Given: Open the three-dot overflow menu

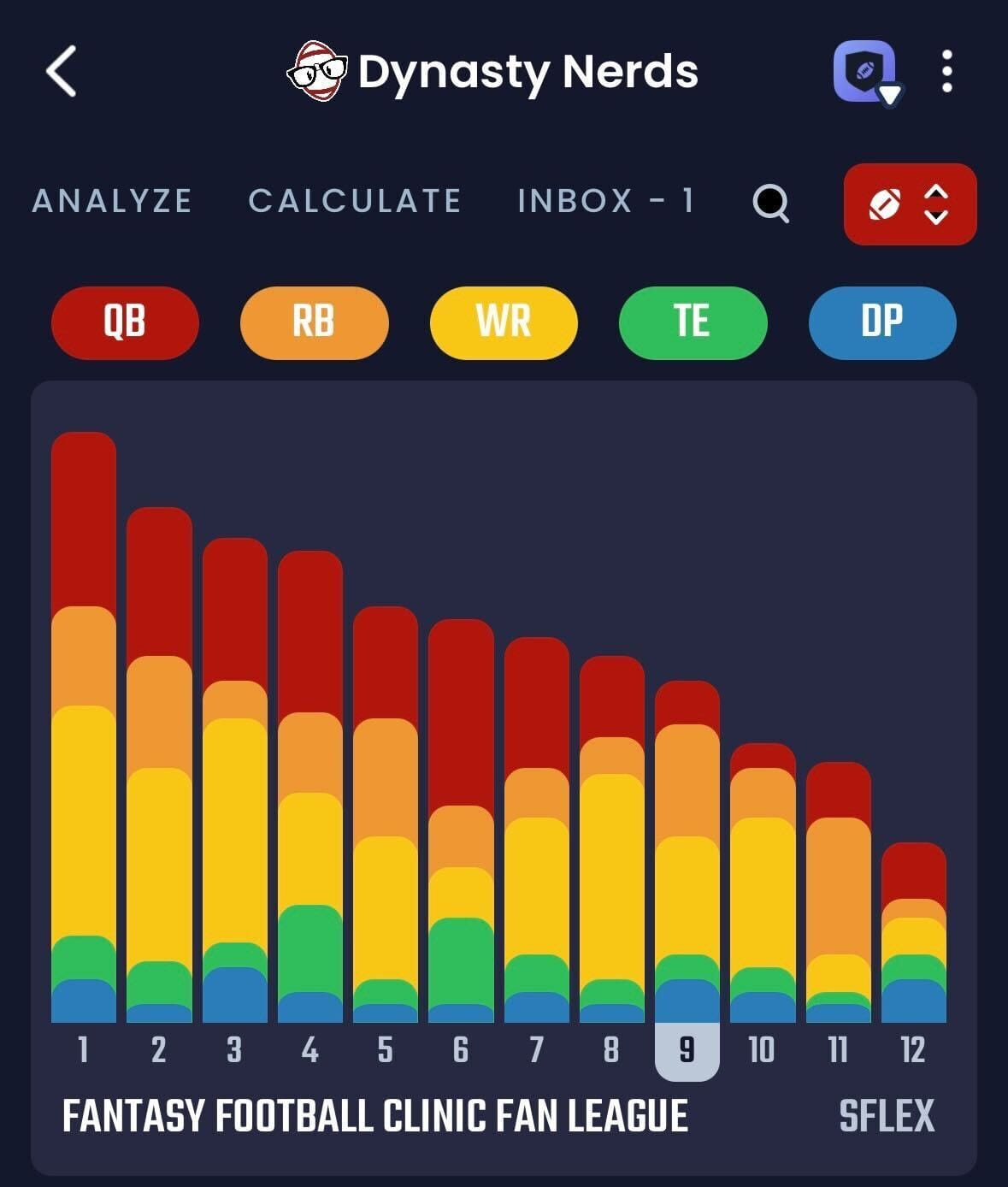Looking at the screenshot, I should click(x=946, y=71).
